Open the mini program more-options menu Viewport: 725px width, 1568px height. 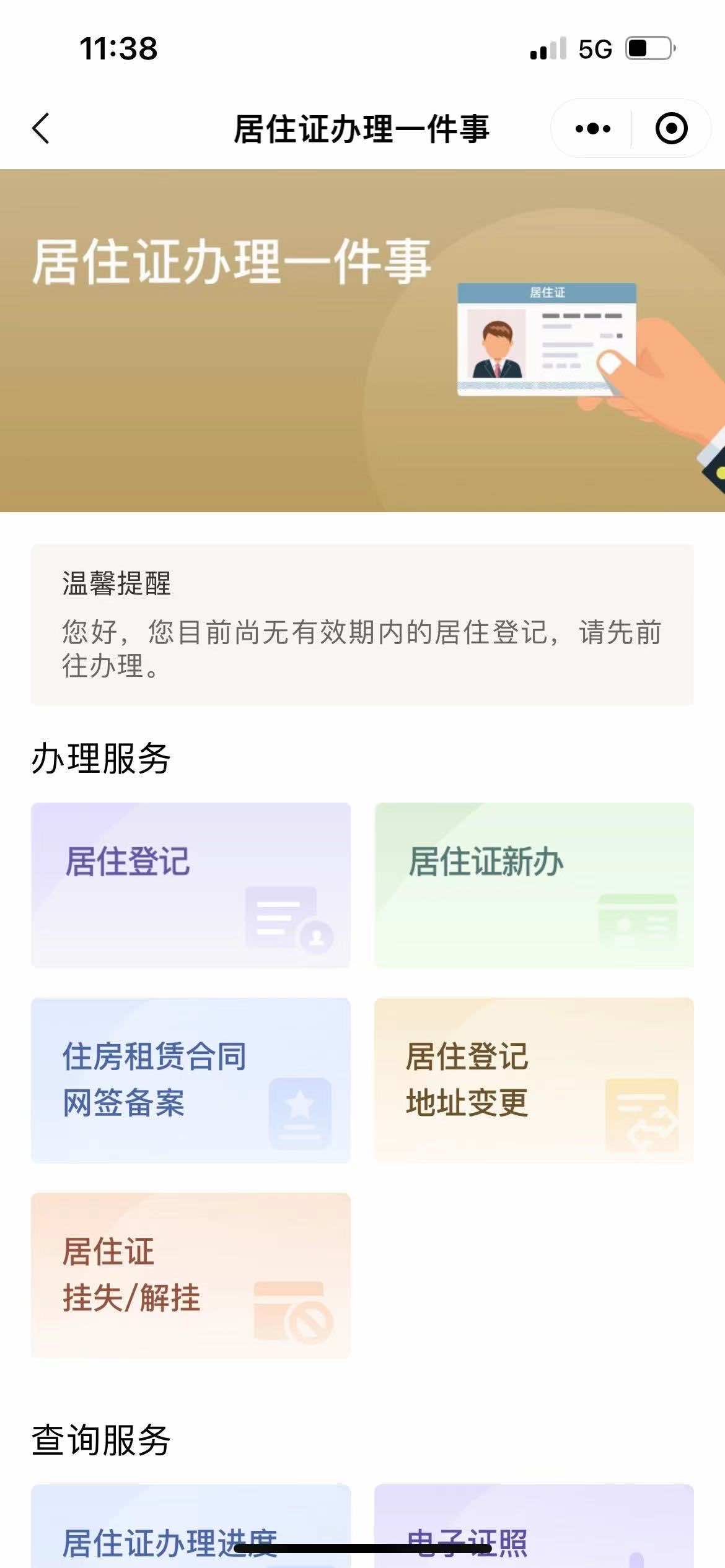click(592, 129)
